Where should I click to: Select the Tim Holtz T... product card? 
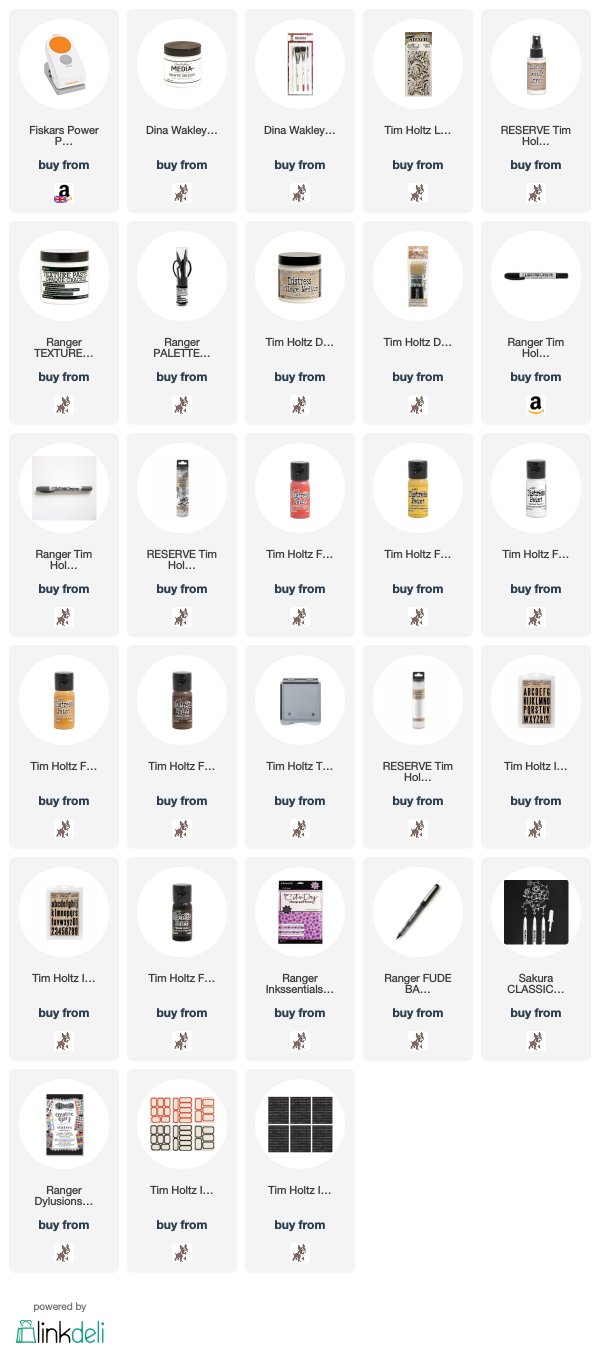coord(300,746)
